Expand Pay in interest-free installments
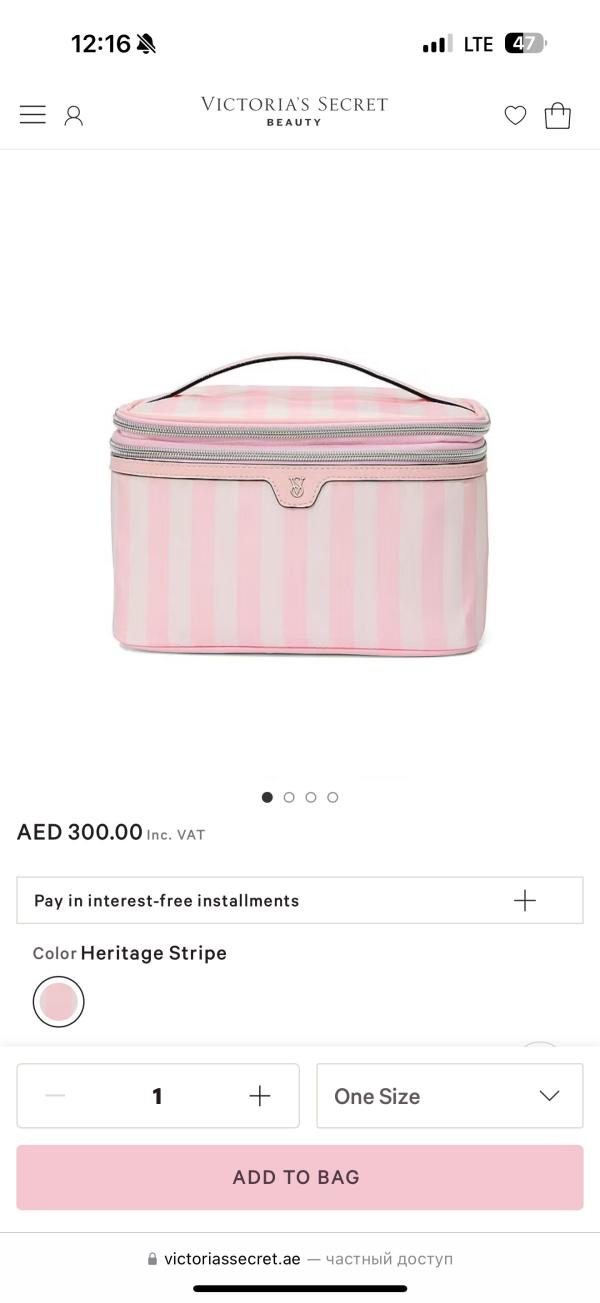 [300, 900]
